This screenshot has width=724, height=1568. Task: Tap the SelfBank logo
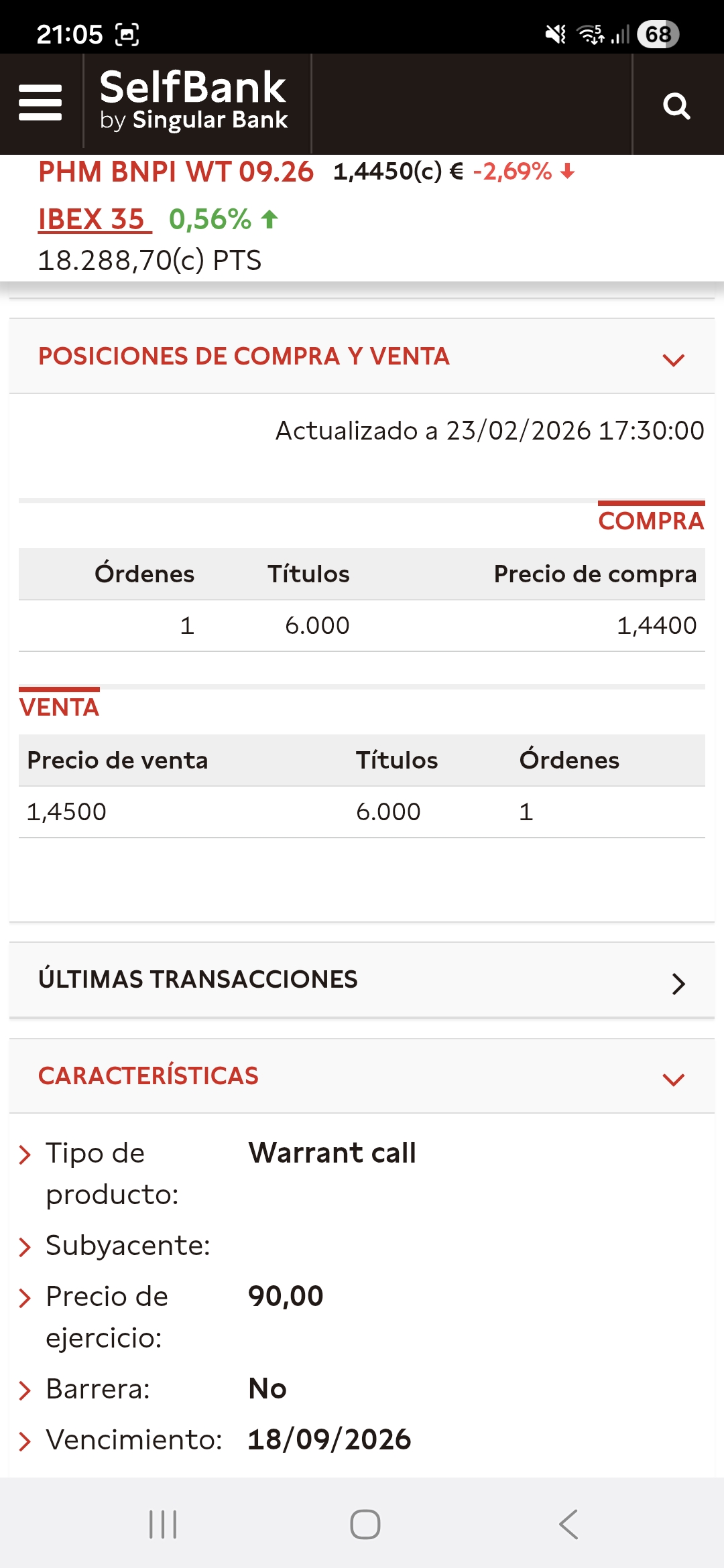(193, 102)
